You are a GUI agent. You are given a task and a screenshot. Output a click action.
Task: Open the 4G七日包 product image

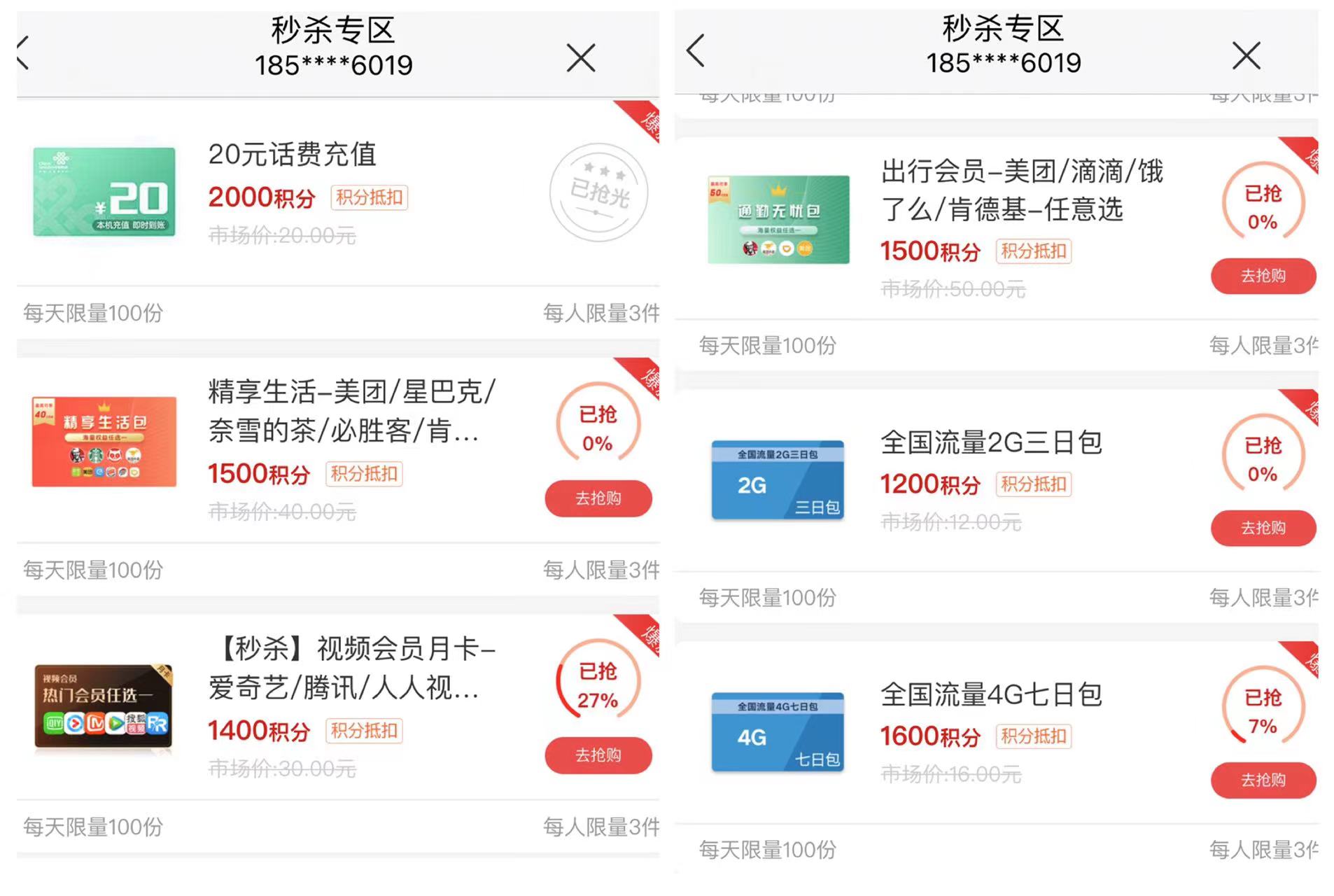pyautogui.click(x=778, y=732)
